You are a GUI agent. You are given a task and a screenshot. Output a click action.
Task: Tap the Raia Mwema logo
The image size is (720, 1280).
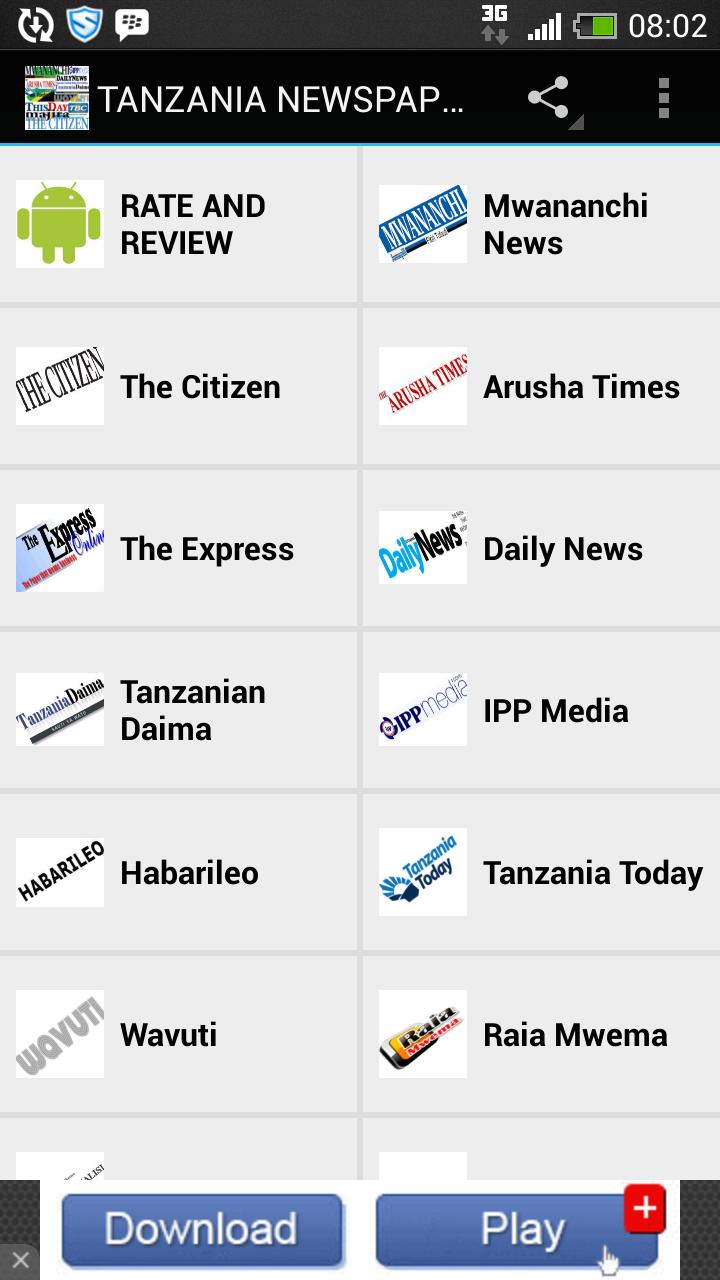tap(422, 1034)
